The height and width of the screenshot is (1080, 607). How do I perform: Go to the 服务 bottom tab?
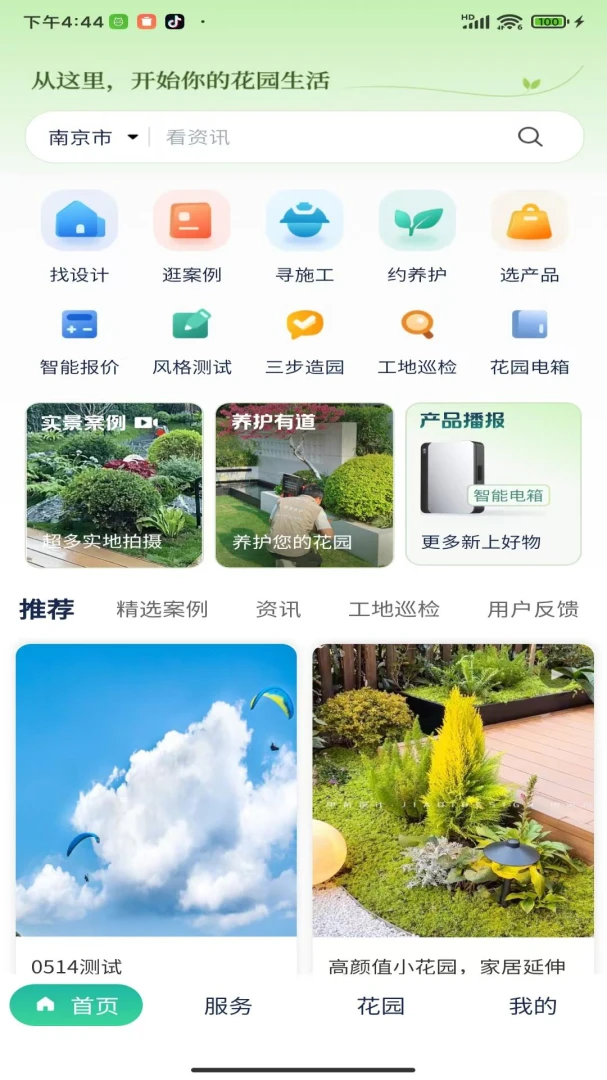click(x=228, y=1006)
